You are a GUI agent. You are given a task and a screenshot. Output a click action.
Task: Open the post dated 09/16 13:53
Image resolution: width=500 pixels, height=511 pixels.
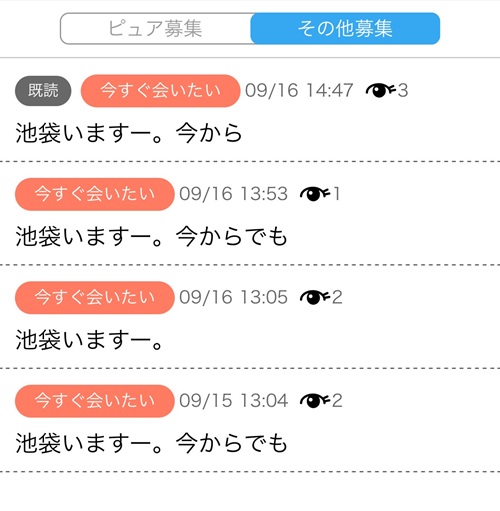coord(250,213)
